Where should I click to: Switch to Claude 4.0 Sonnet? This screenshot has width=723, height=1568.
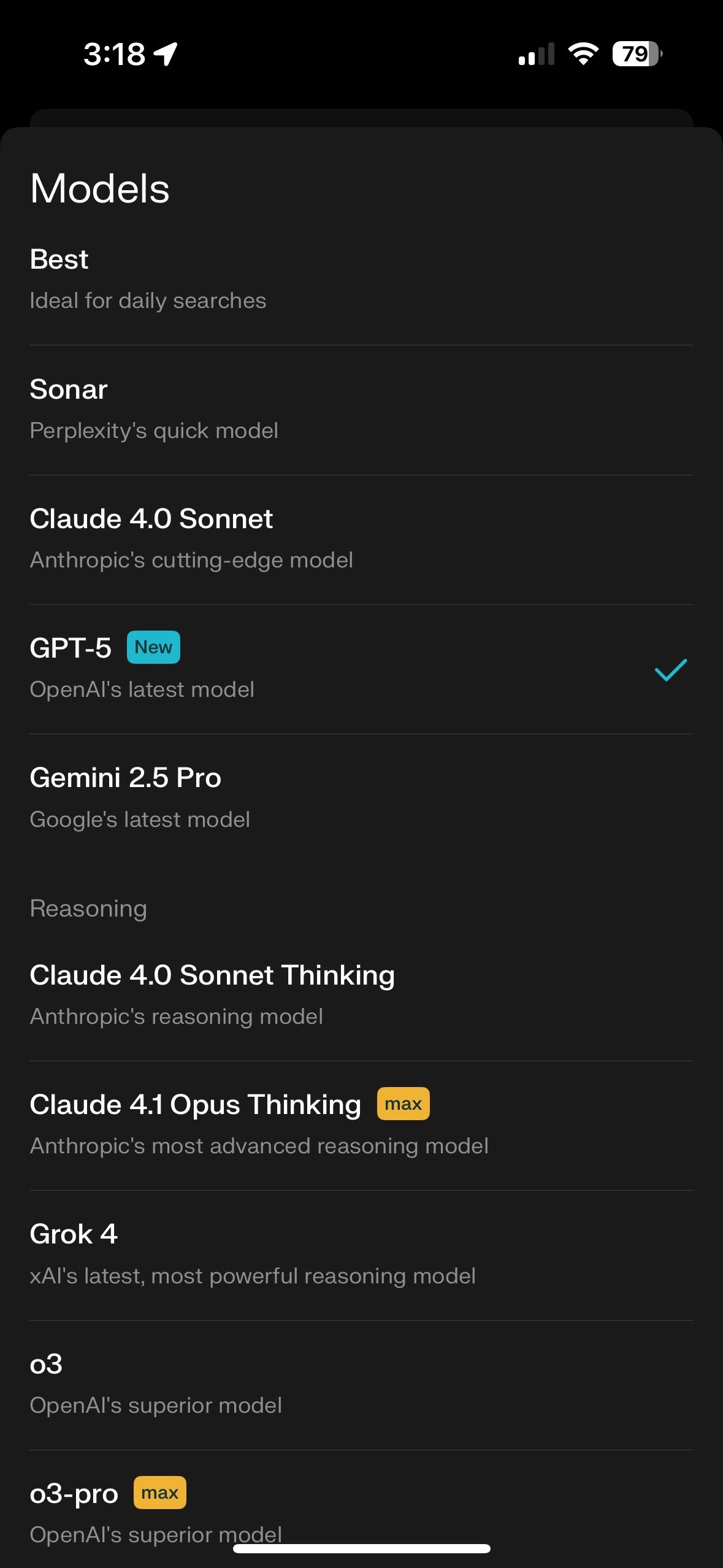pyautogui.click(x=361, y=540)
